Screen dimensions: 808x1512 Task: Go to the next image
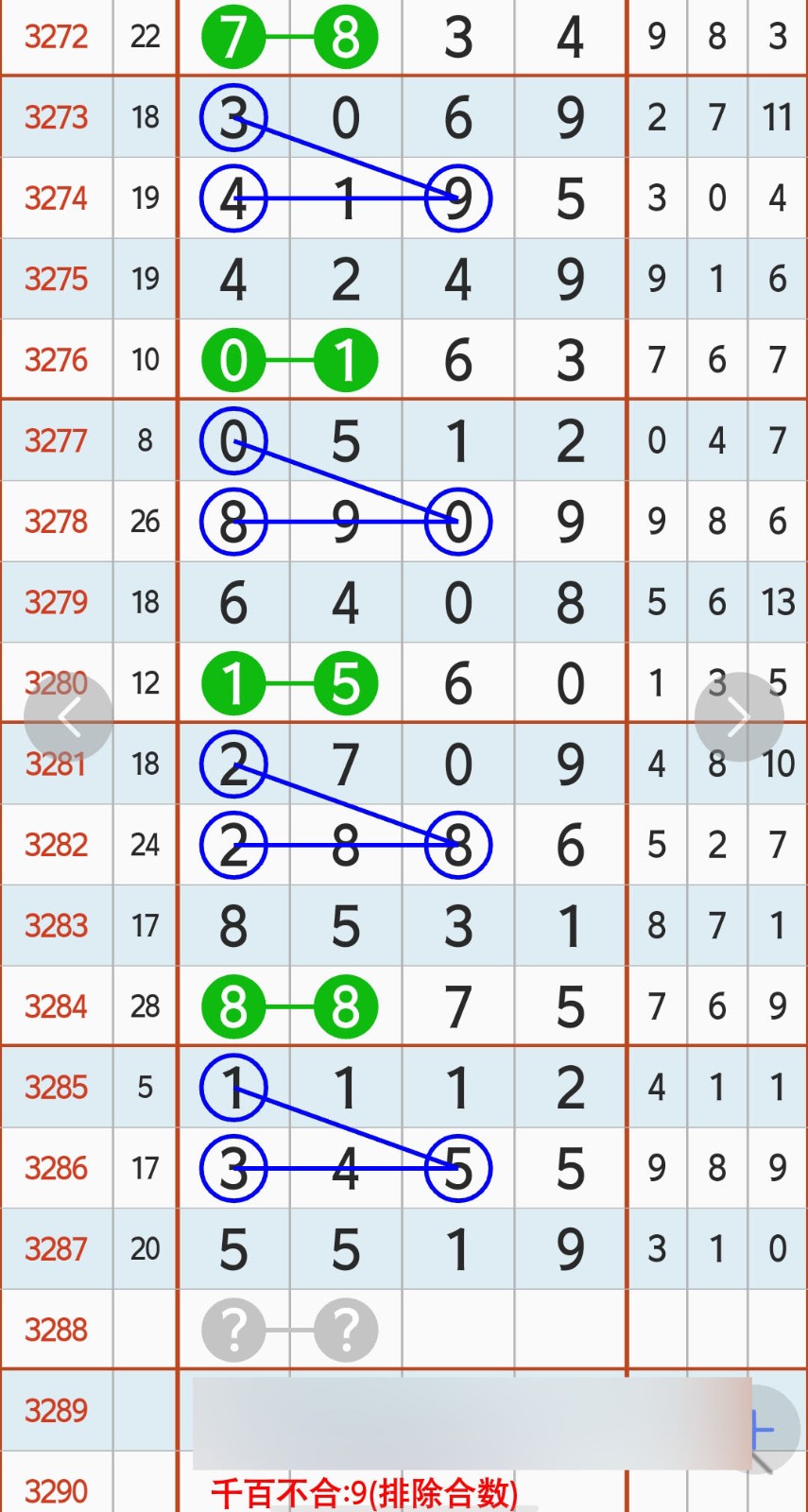[x=738, y=717]
